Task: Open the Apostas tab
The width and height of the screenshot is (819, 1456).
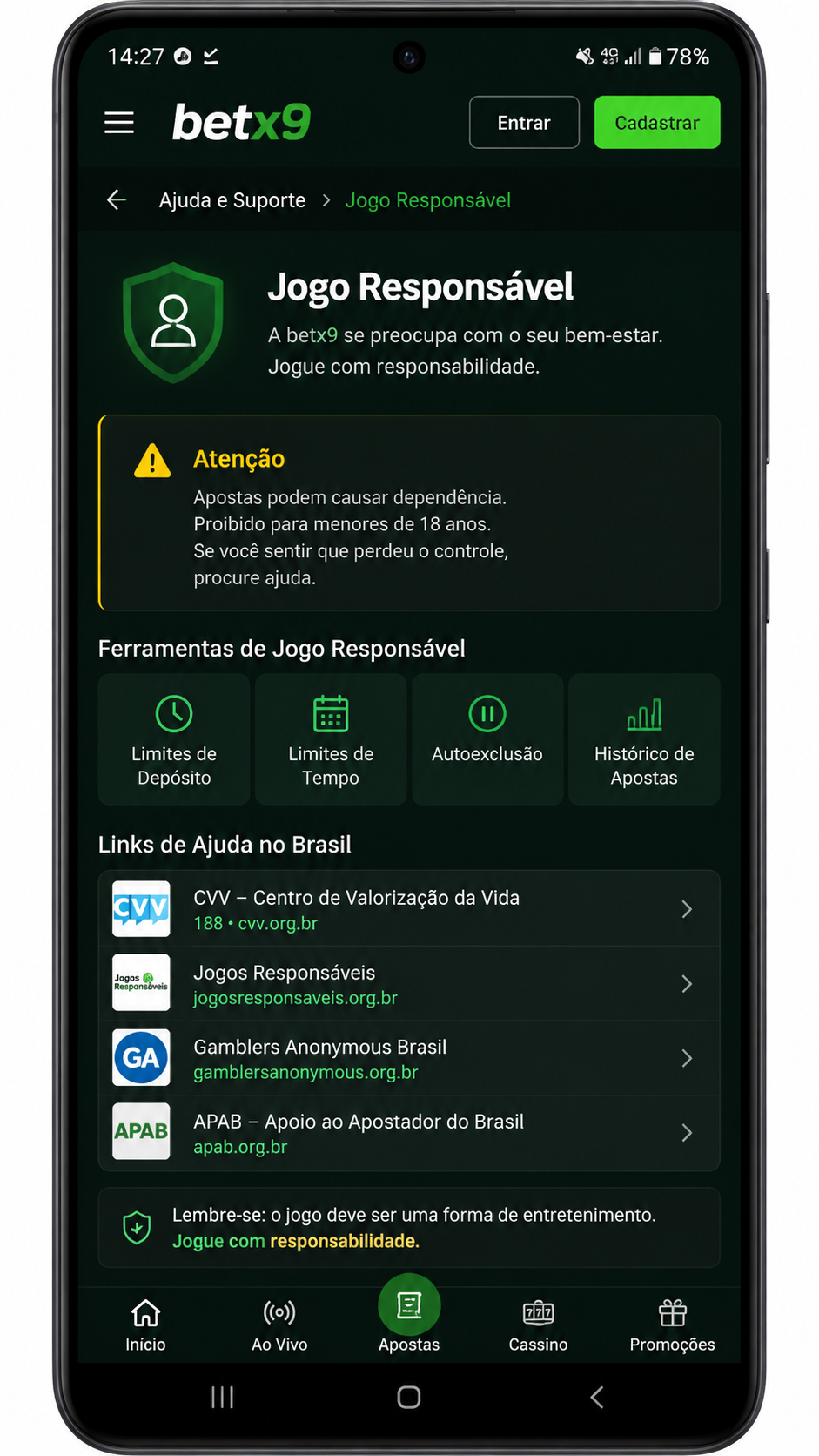Action: pyautogui.click(x=409, y=1315)
